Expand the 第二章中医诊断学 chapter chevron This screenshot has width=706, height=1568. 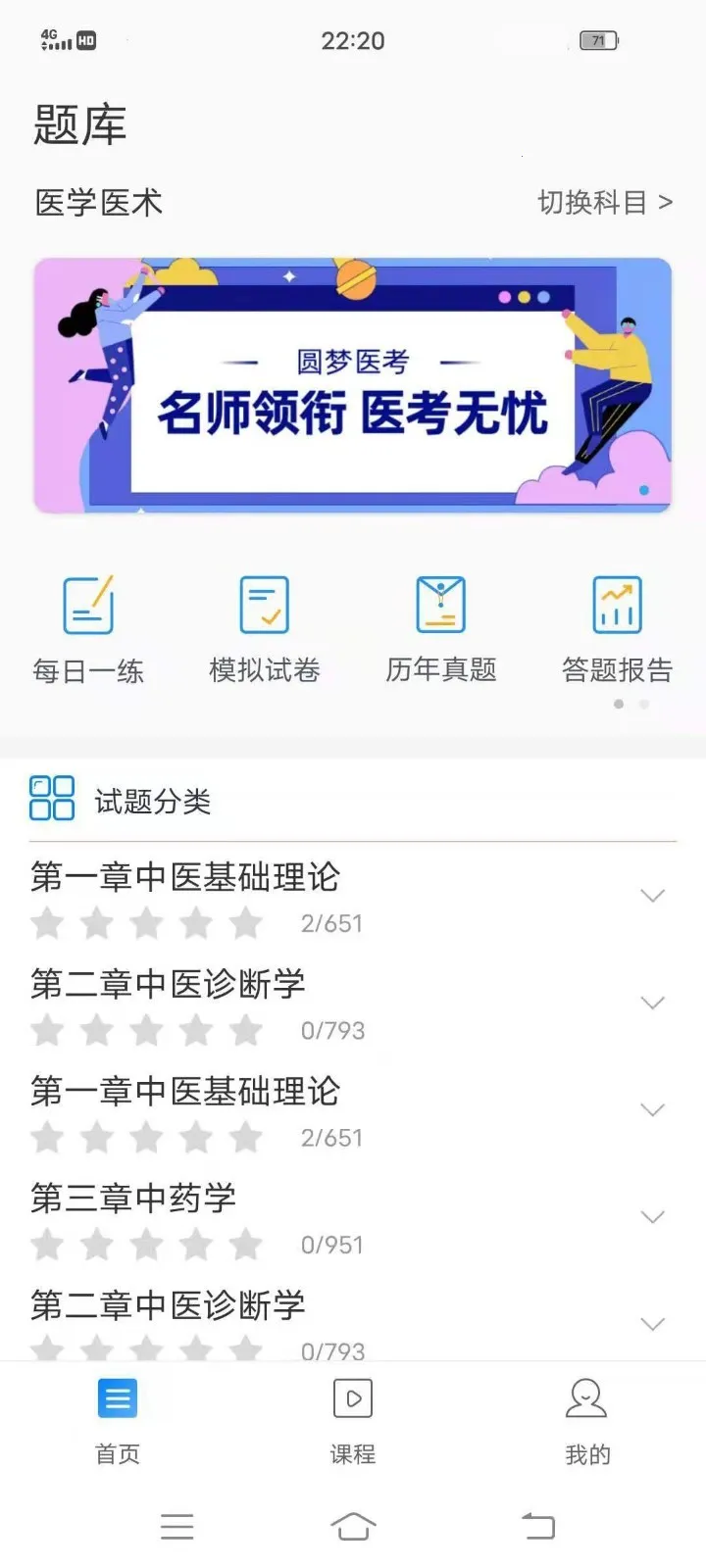[x=653, y=1003]
